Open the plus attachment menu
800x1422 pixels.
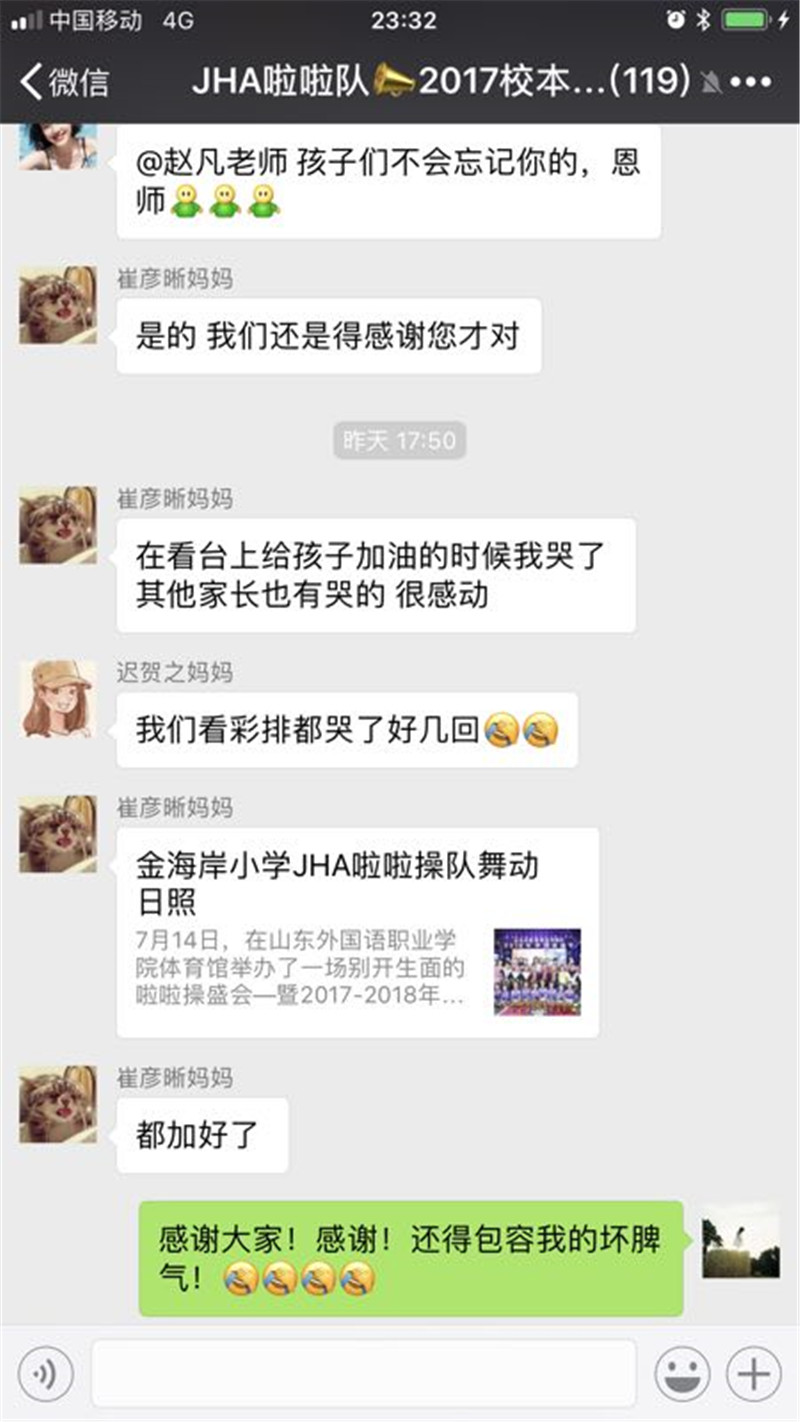[x=753, y=1374]
